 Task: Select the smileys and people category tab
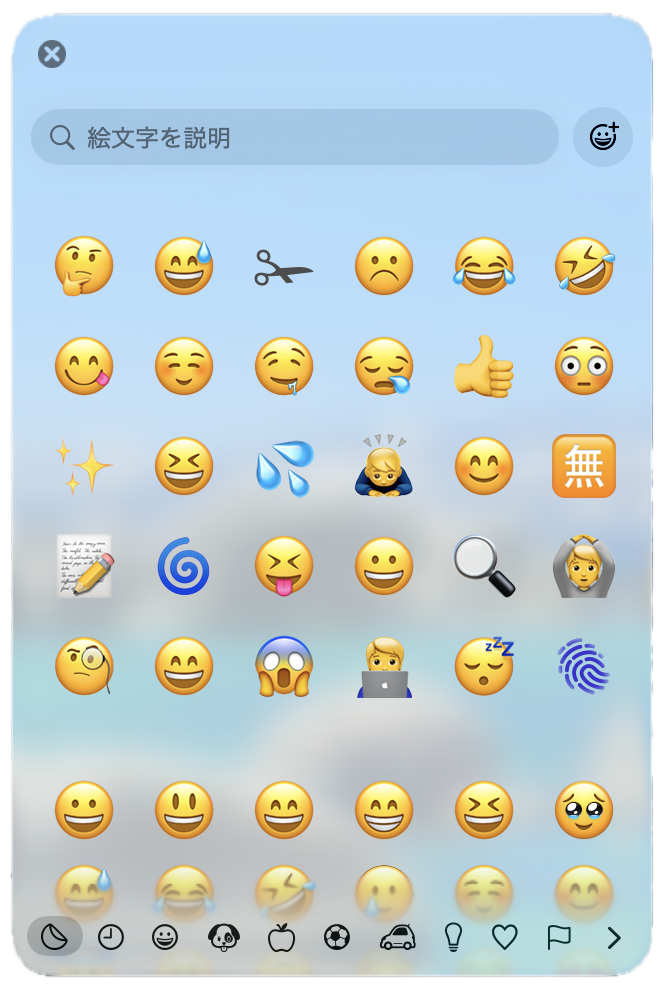pyautogui.click(x=165, y=937)
